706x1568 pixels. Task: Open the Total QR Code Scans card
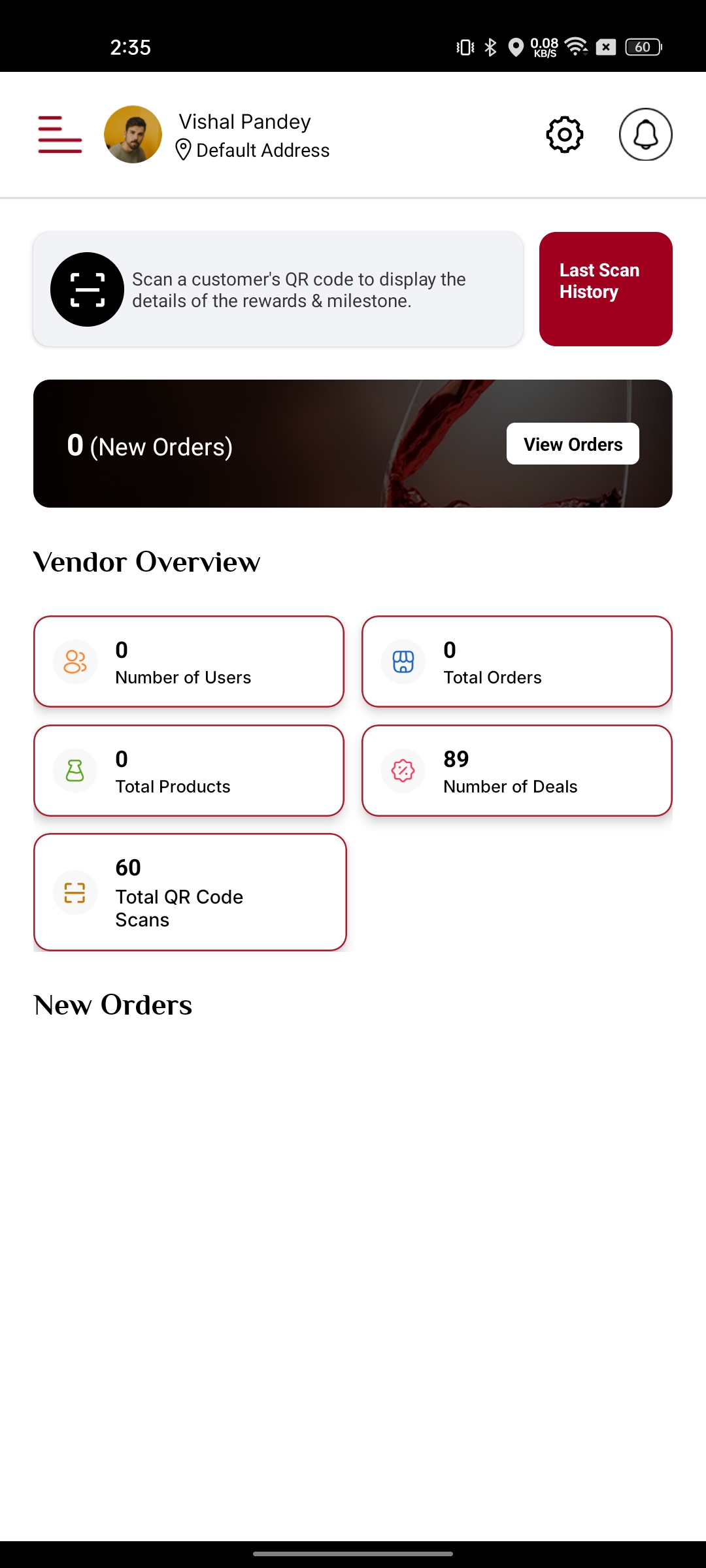click(190, 892)
